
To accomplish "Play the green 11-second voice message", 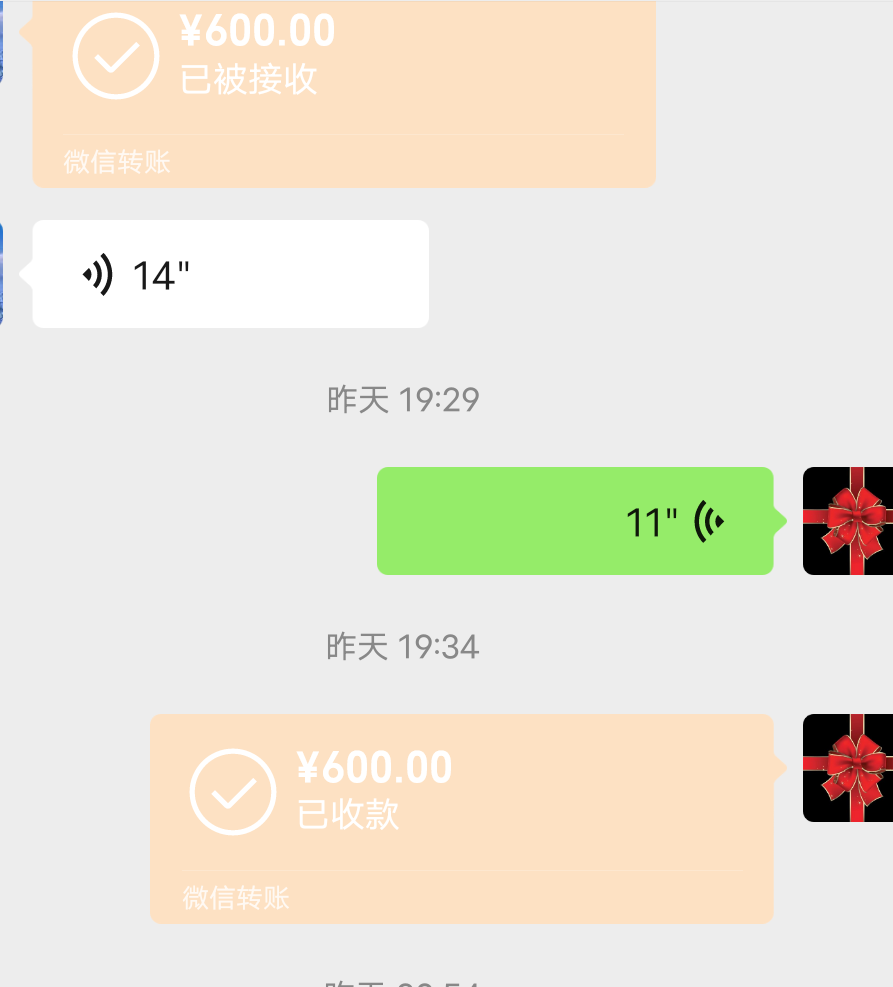I will (x=574, y=521).
